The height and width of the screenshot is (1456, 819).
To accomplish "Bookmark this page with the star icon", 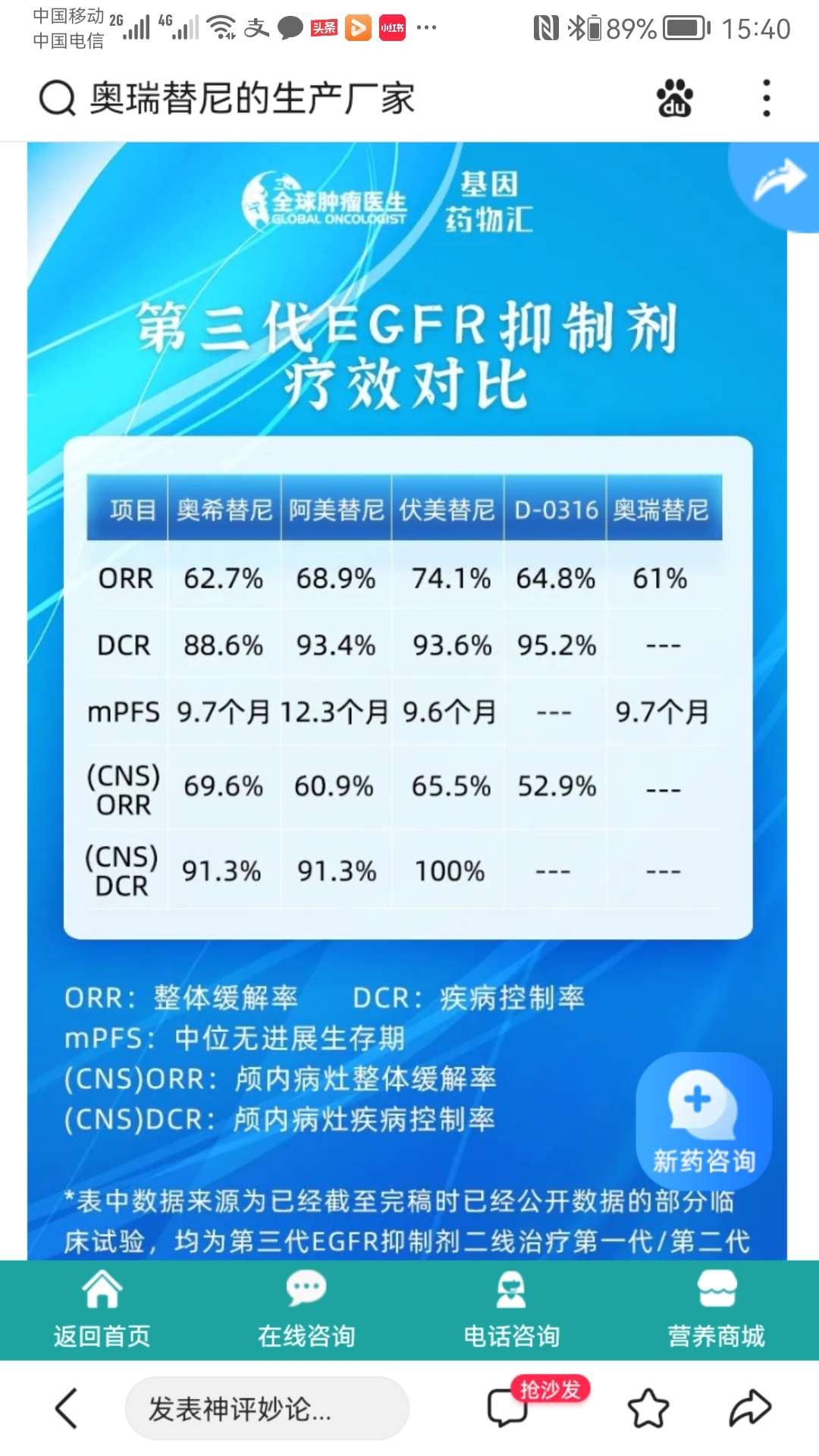I will (x=648, y=1409).
